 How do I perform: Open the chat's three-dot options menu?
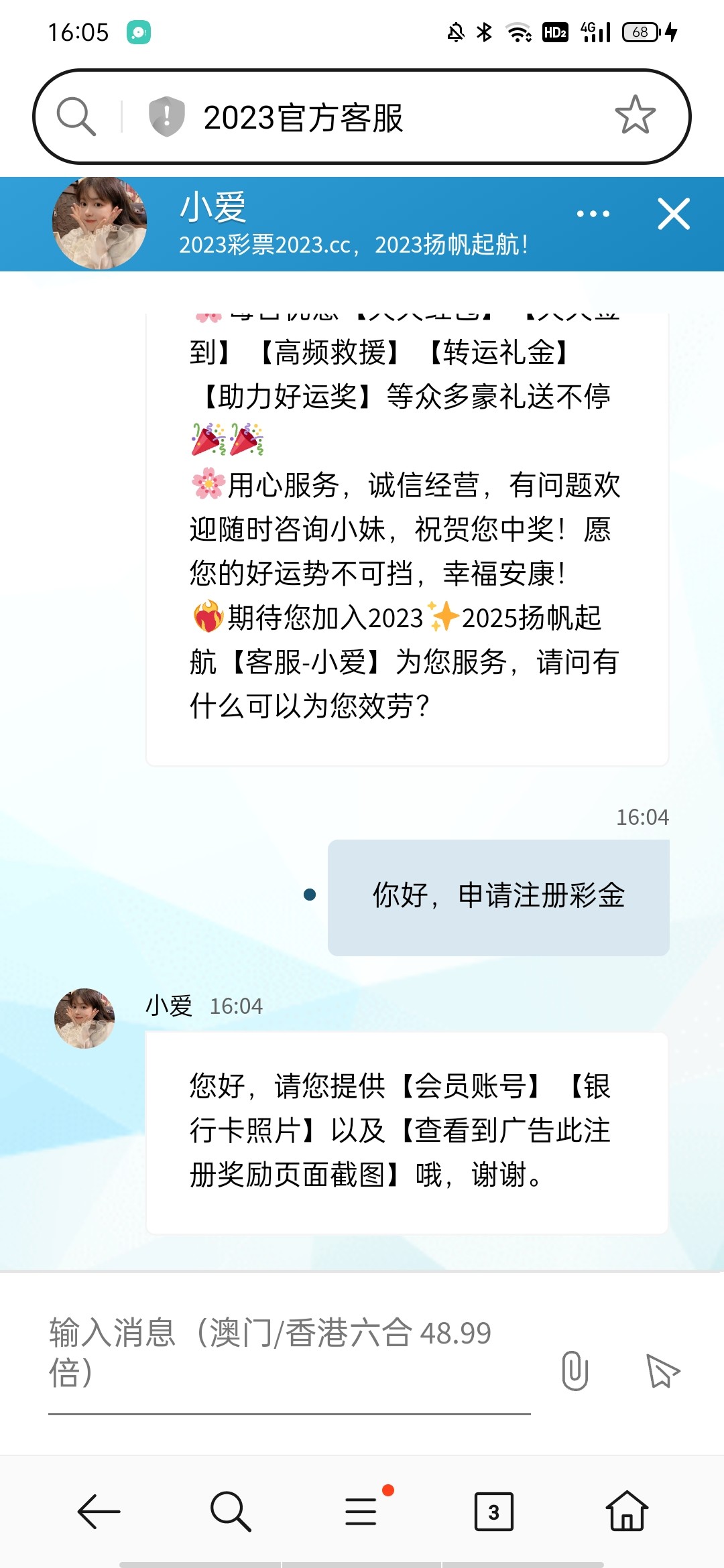(593, 214)
